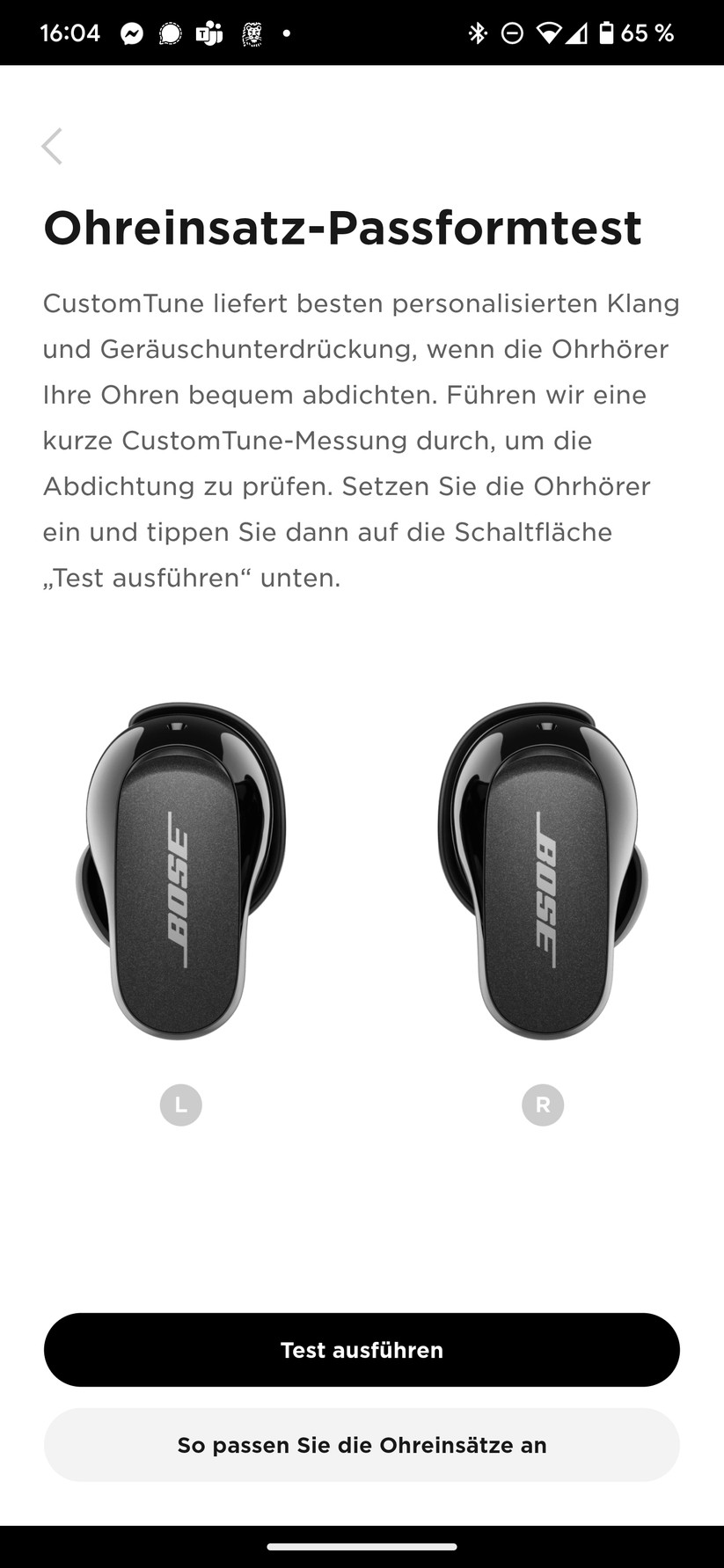Image resolution: width=724 pixels, height=1568 pixels.
Task: Start the fit test with Test ausführen
Action: pyautogui.click(x=362, y=1349)
